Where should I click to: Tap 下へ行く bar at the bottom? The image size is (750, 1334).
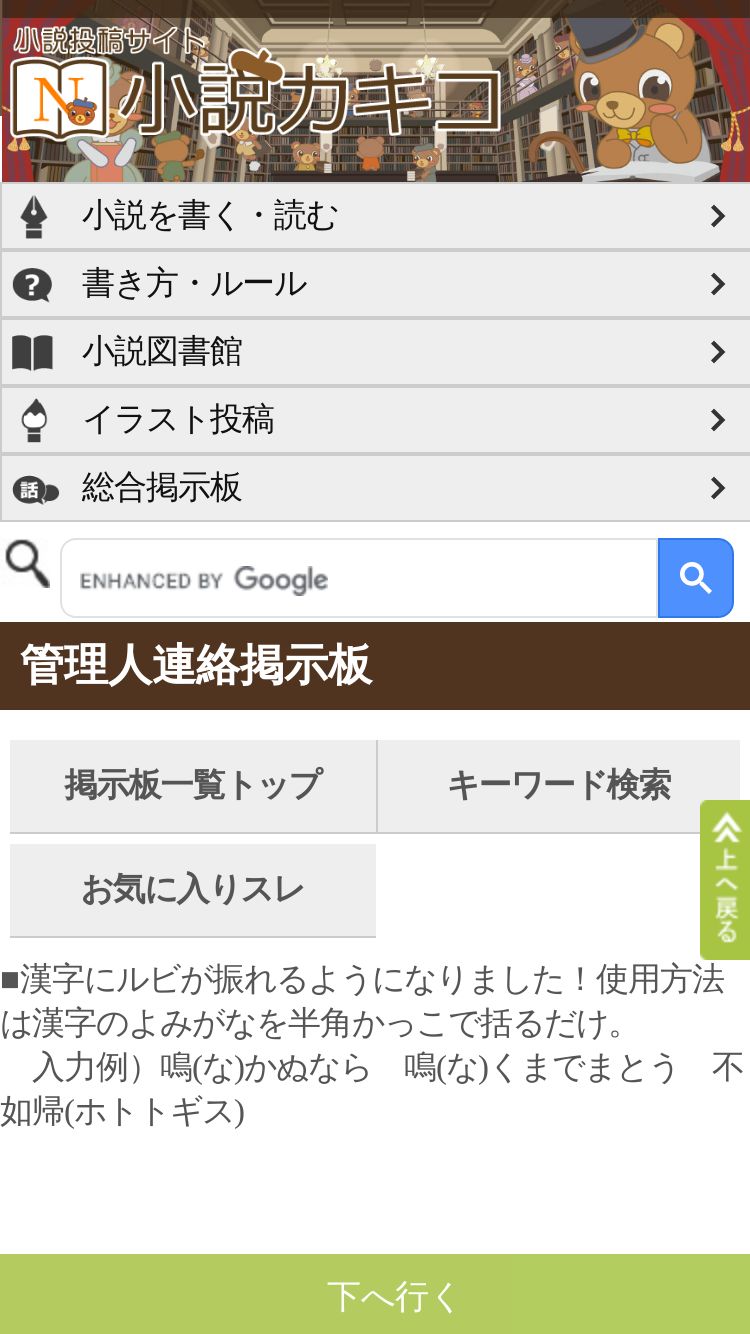pyautogui.click(x=375, y=1294)
